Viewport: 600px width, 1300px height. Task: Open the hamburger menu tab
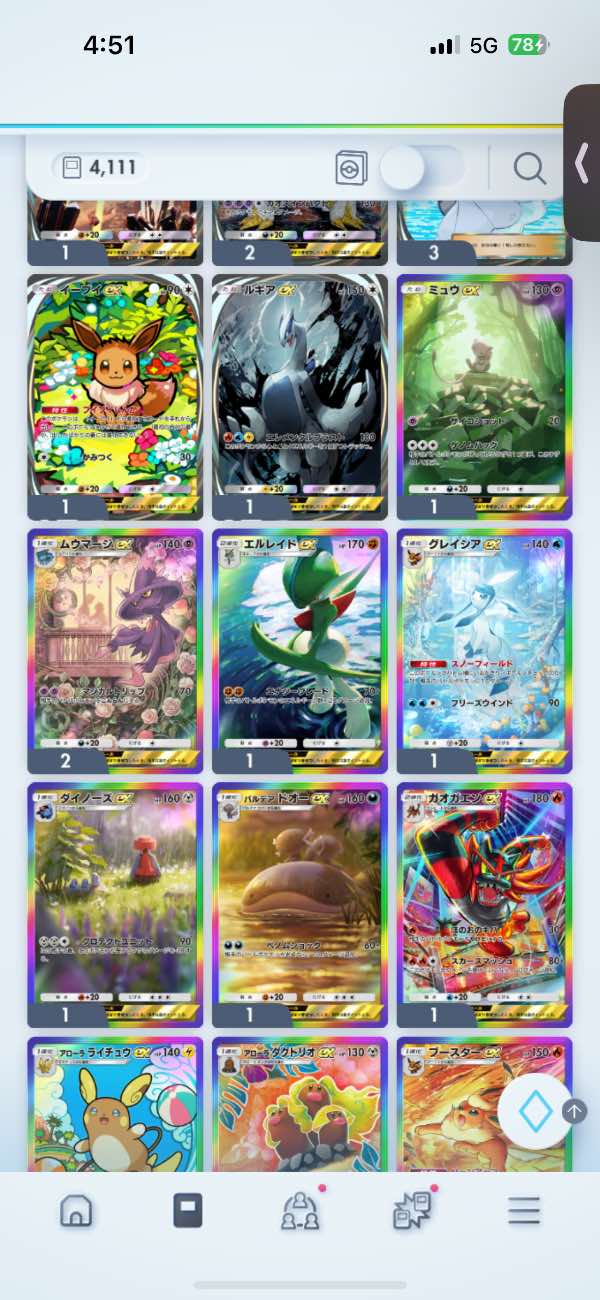[523, 1211]
